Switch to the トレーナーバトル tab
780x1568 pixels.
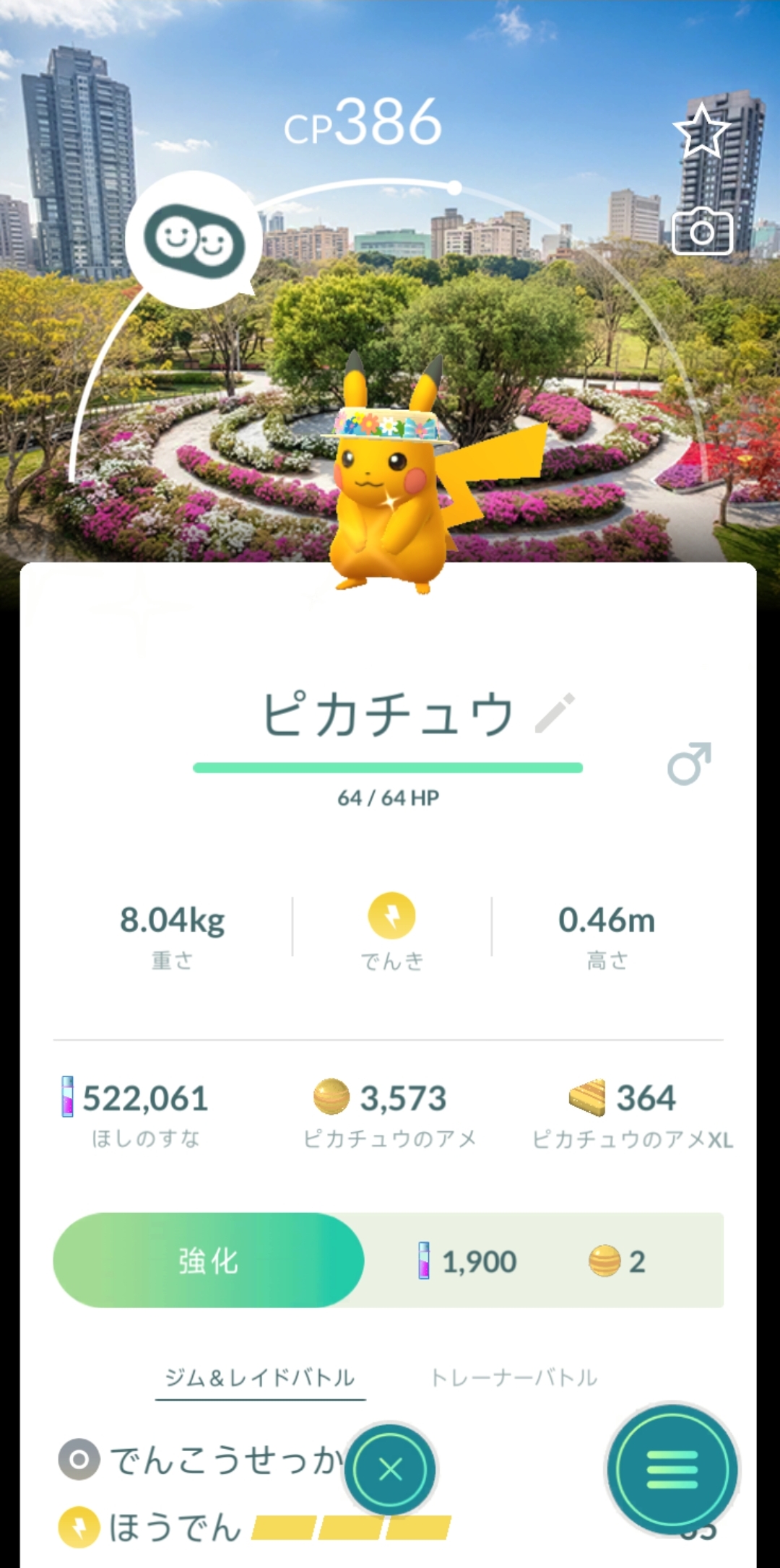pos(513,1377)
